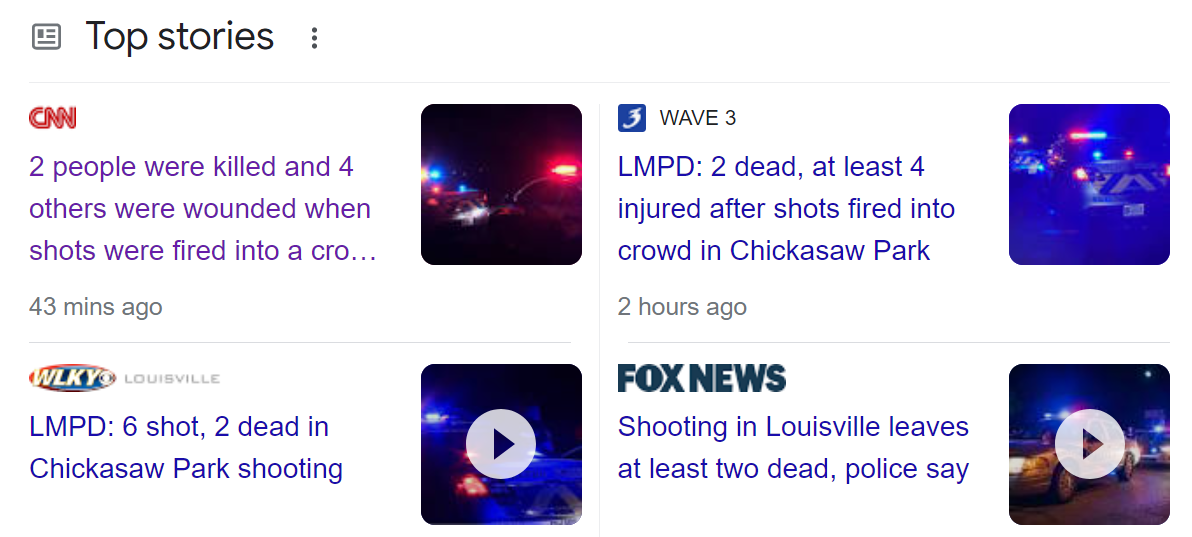Open Fox News story on Louisville shooting

point(793,447)
